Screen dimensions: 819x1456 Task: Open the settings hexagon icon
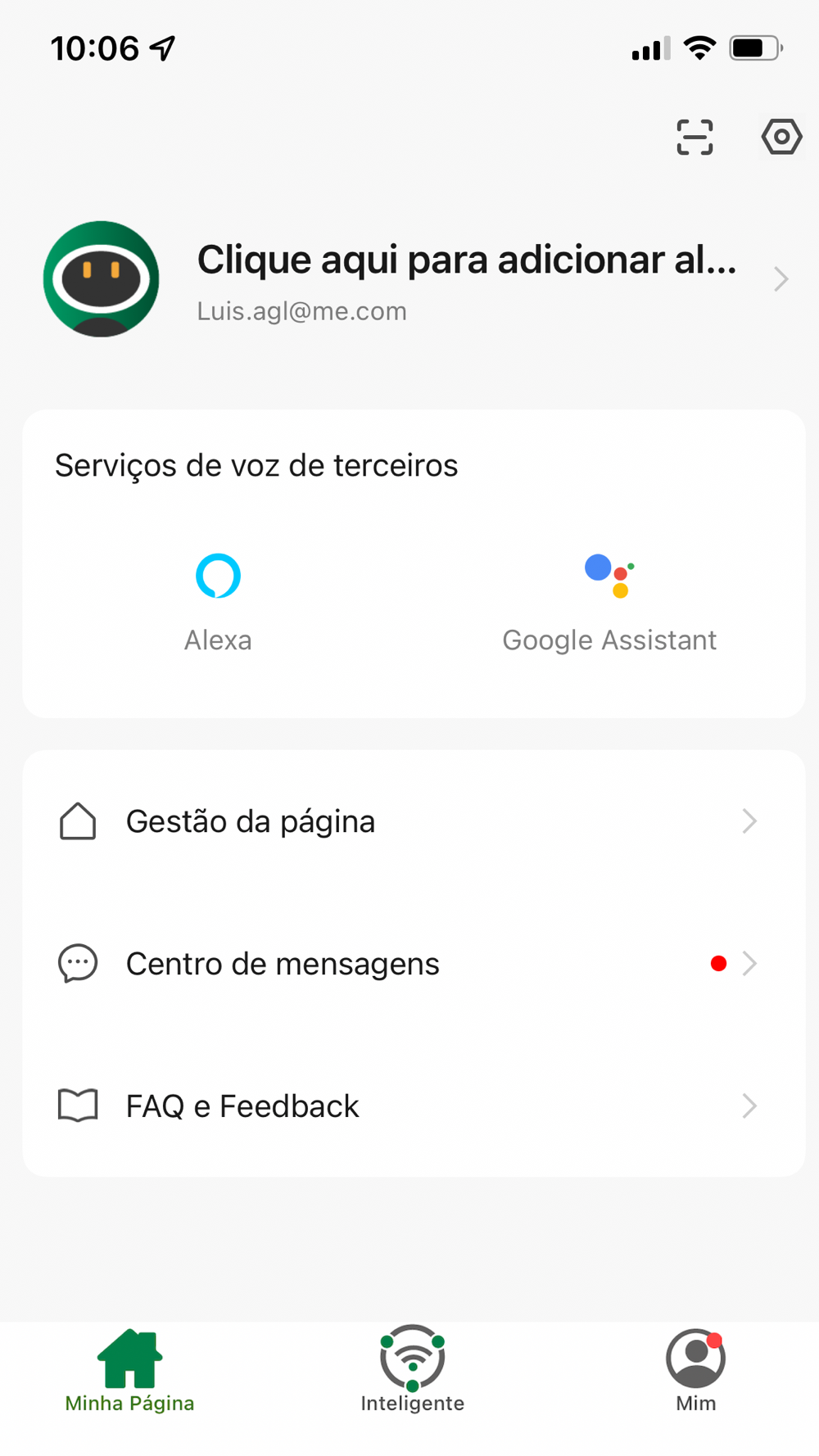[x=781, y=137]
